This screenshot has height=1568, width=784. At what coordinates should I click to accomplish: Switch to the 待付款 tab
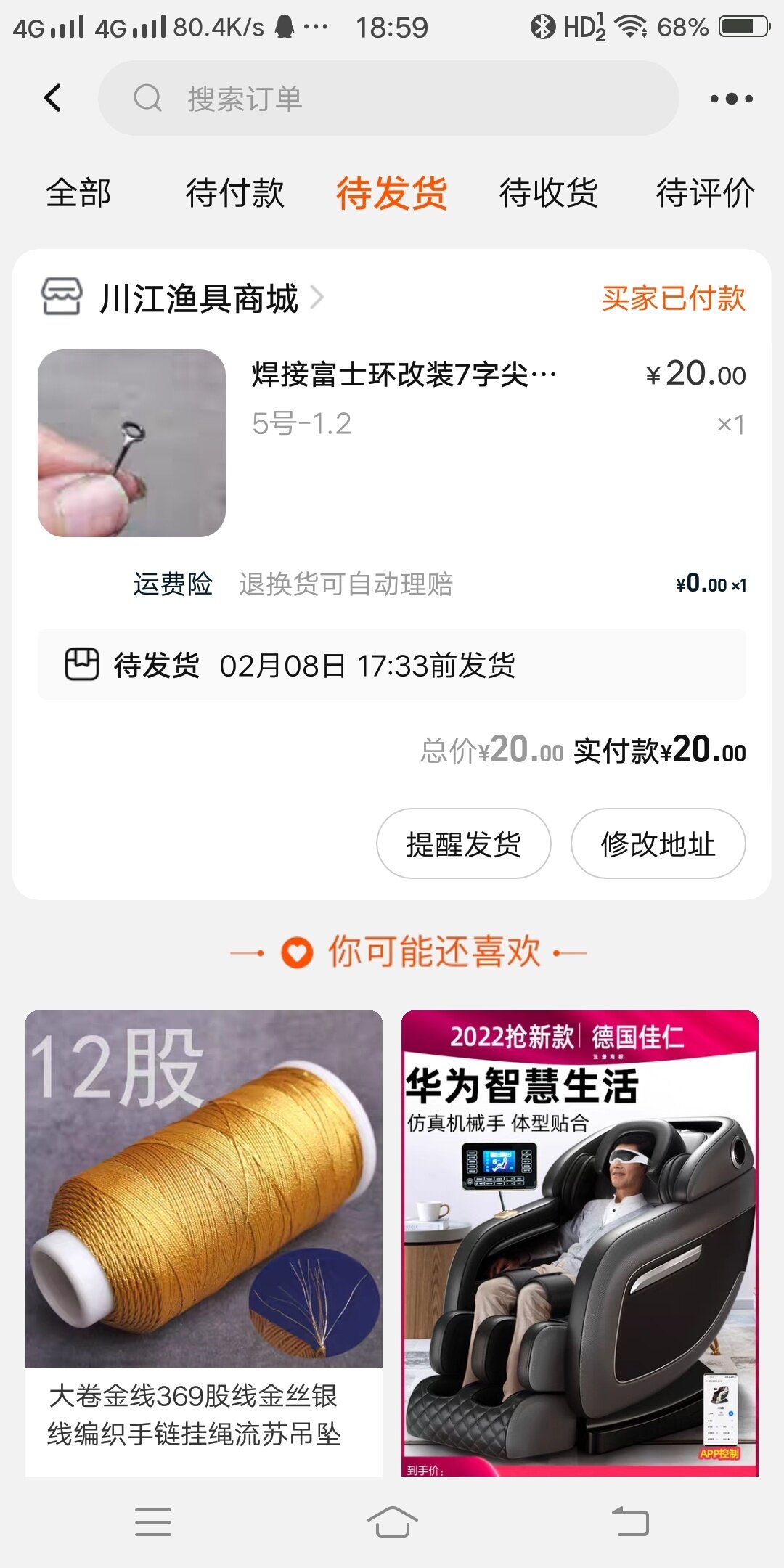234,193
